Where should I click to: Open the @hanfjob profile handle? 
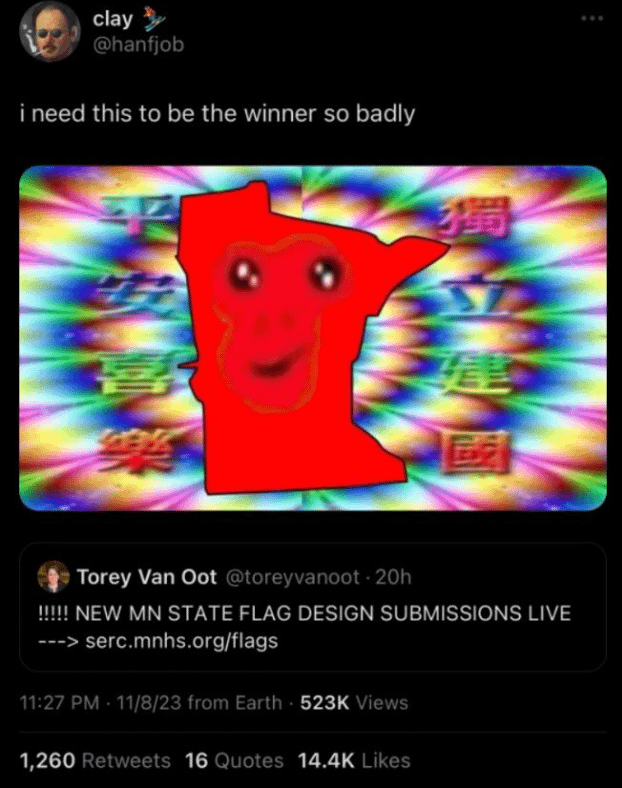139,44
